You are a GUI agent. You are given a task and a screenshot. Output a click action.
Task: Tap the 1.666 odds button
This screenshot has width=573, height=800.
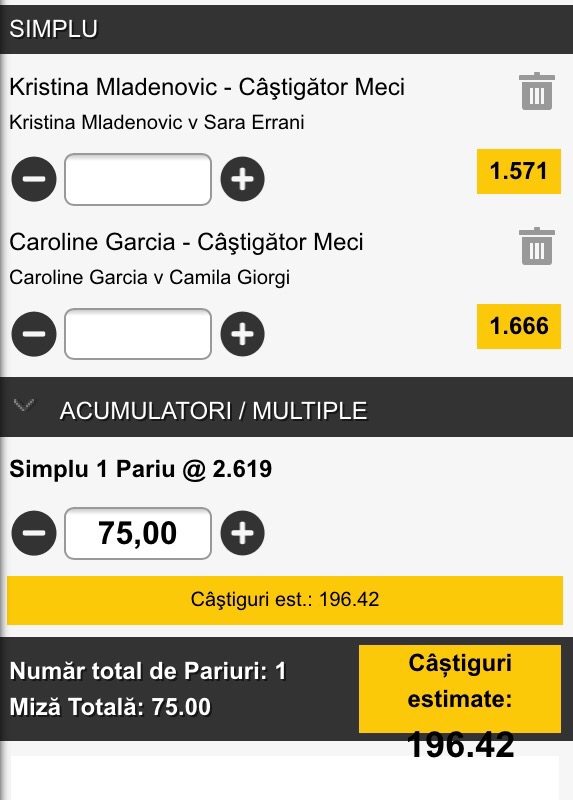[x=518, y=327]
